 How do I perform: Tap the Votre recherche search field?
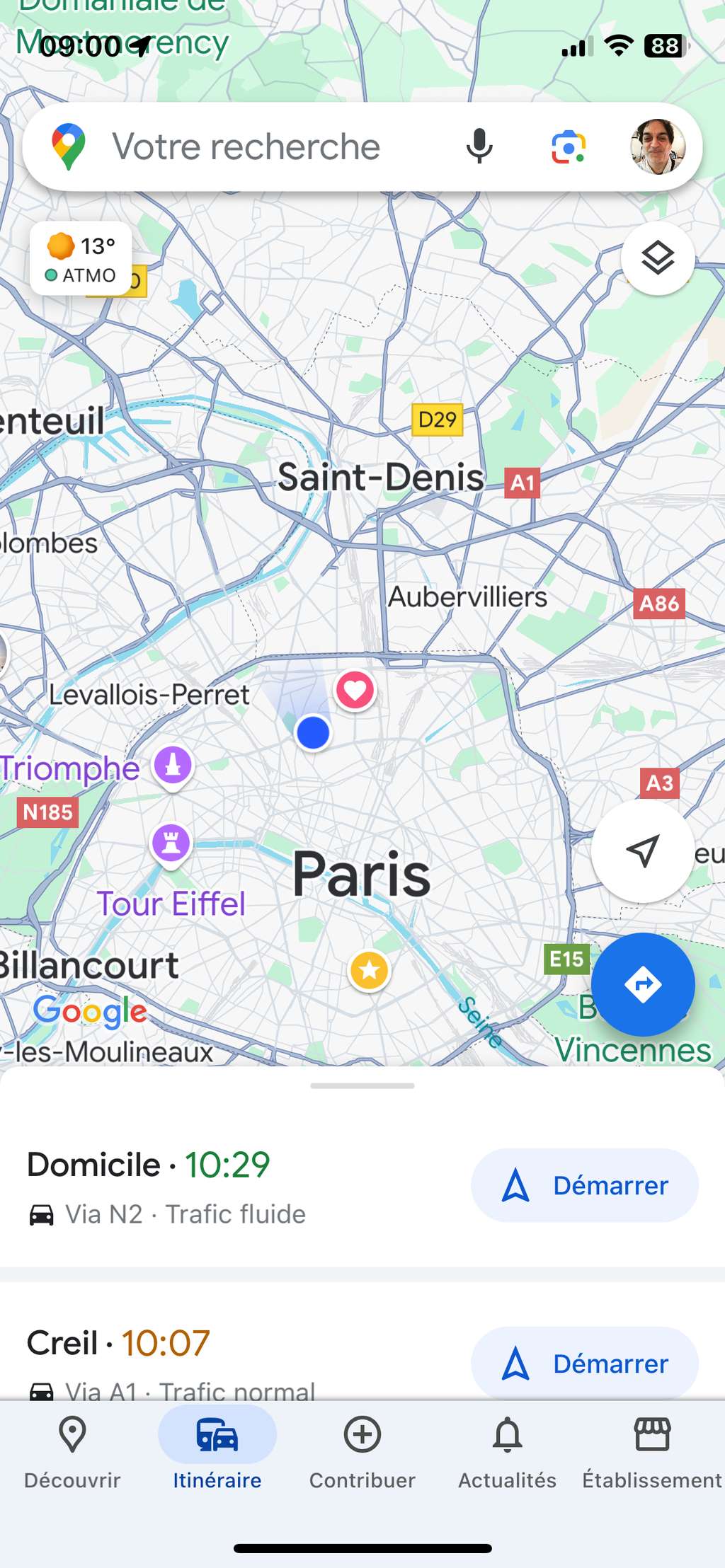click(x=246, y=146)
